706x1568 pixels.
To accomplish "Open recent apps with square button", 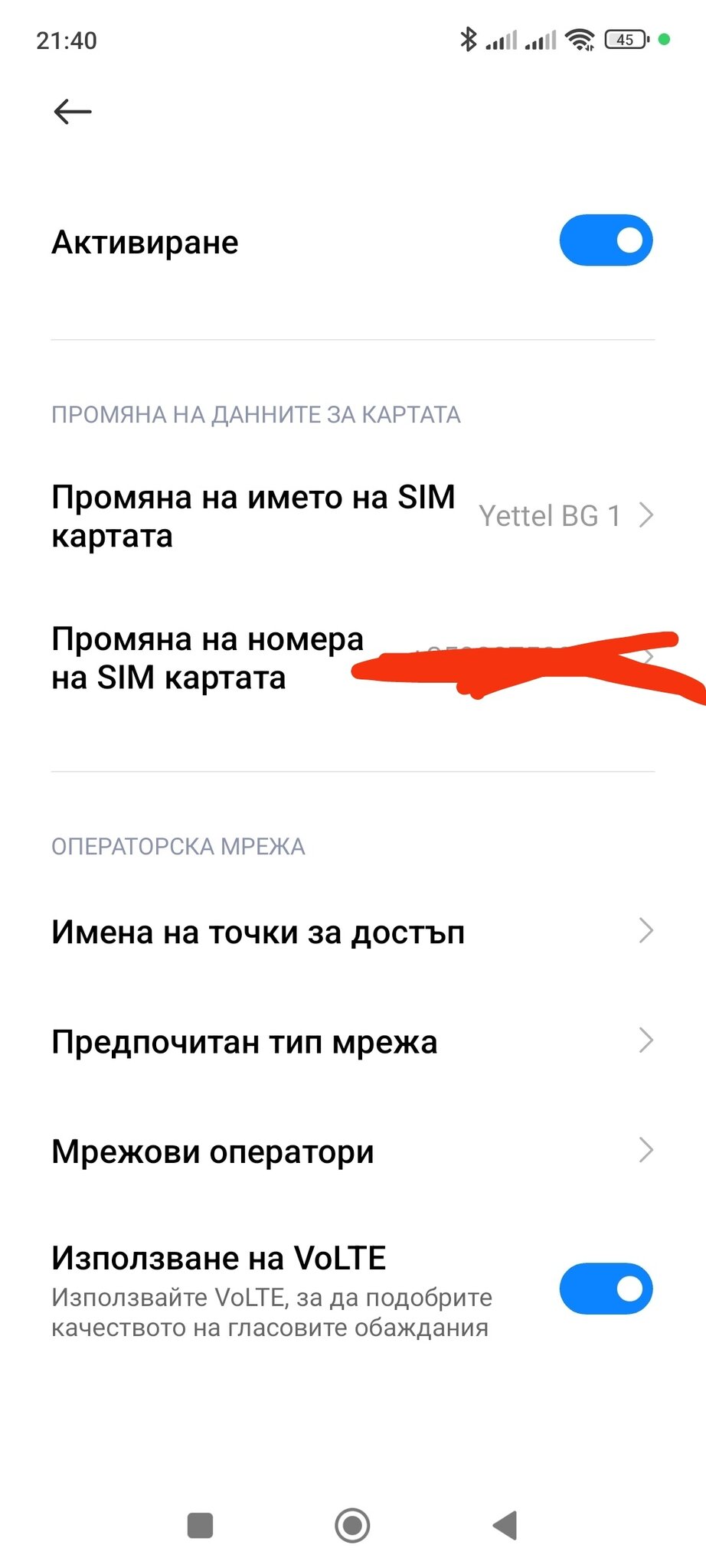I will [x=200, y=1525].
